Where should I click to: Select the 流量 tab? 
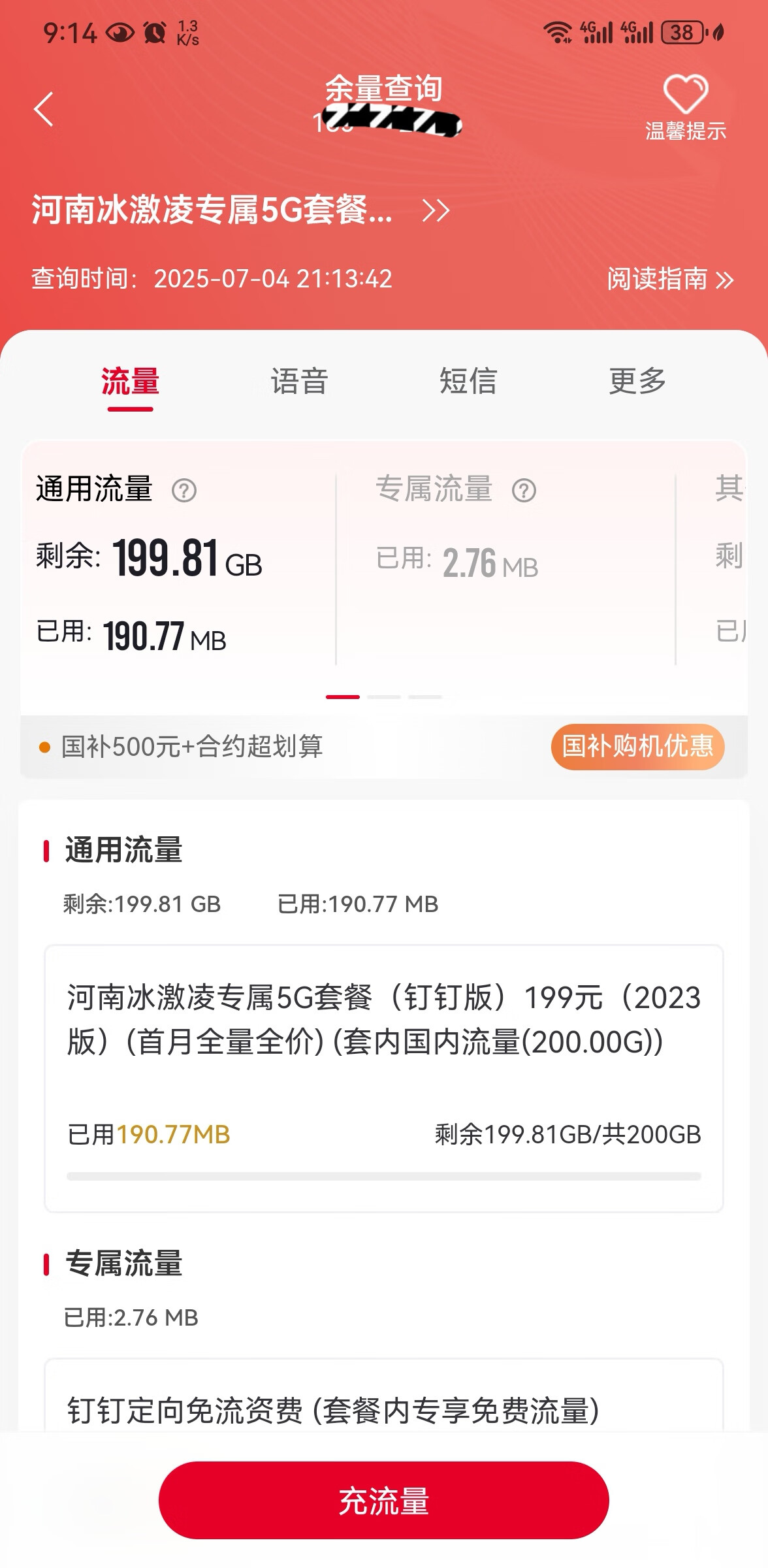130,382
